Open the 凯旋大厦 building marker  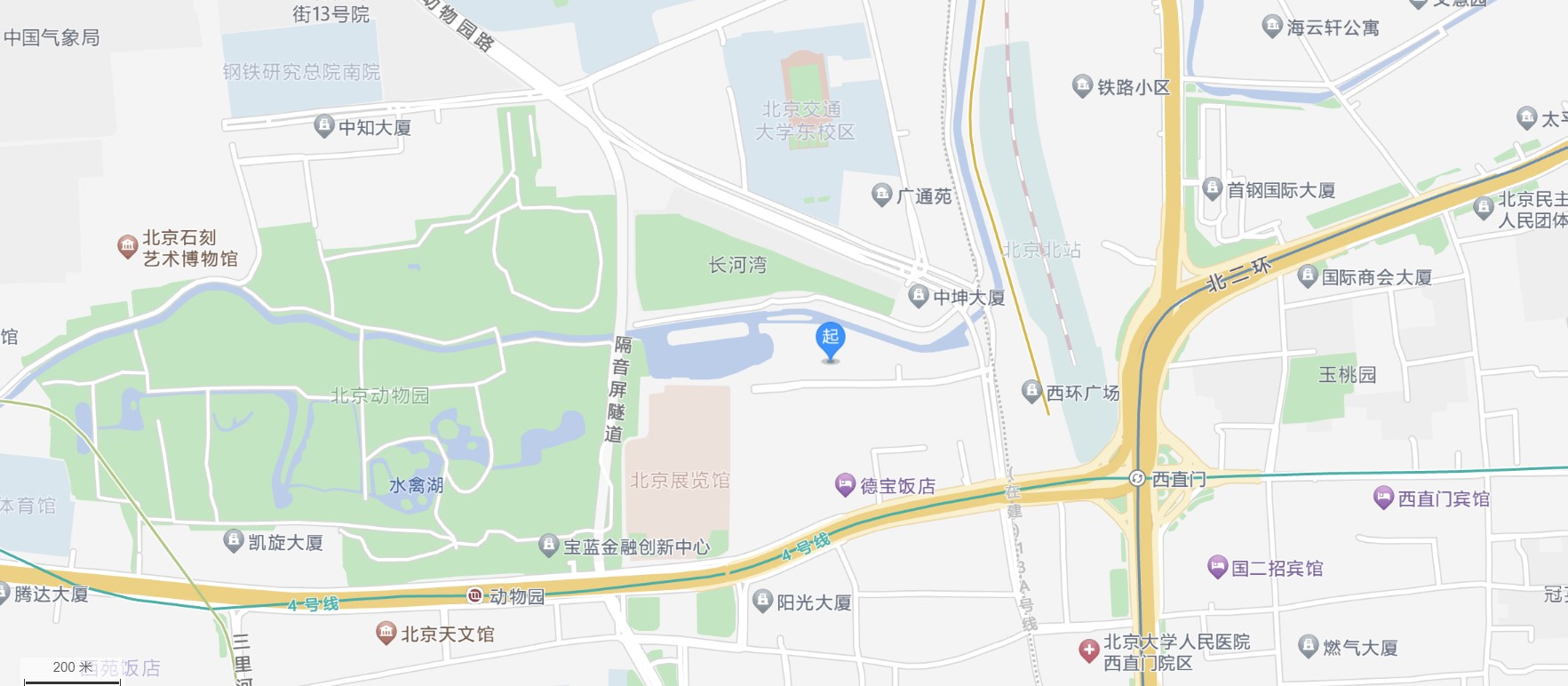point(234,540)
